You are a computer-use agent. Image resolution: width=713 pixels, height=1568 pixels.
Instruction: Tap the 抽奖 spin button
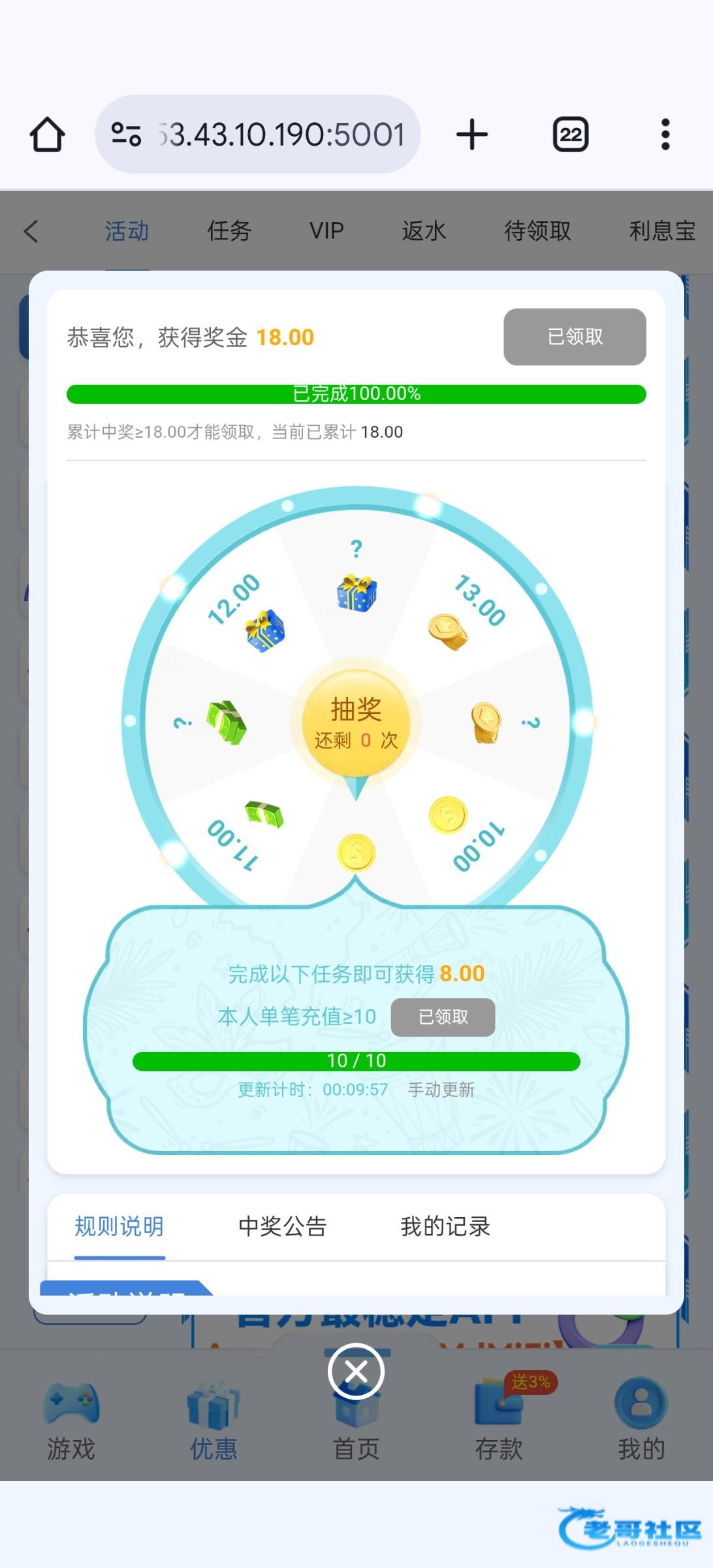click(356, 723)
